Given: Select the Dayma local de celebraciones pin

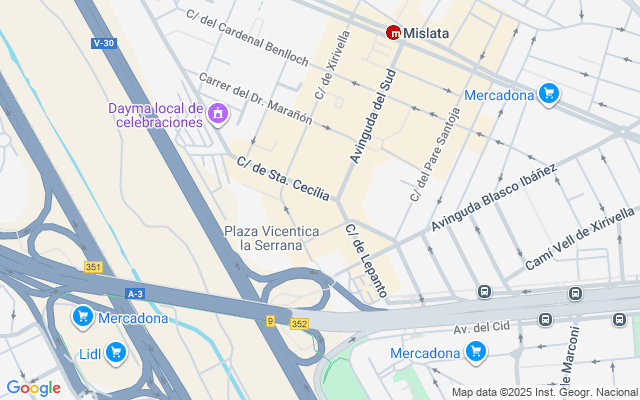Looking at the screenshot, I should click(217, 115).
